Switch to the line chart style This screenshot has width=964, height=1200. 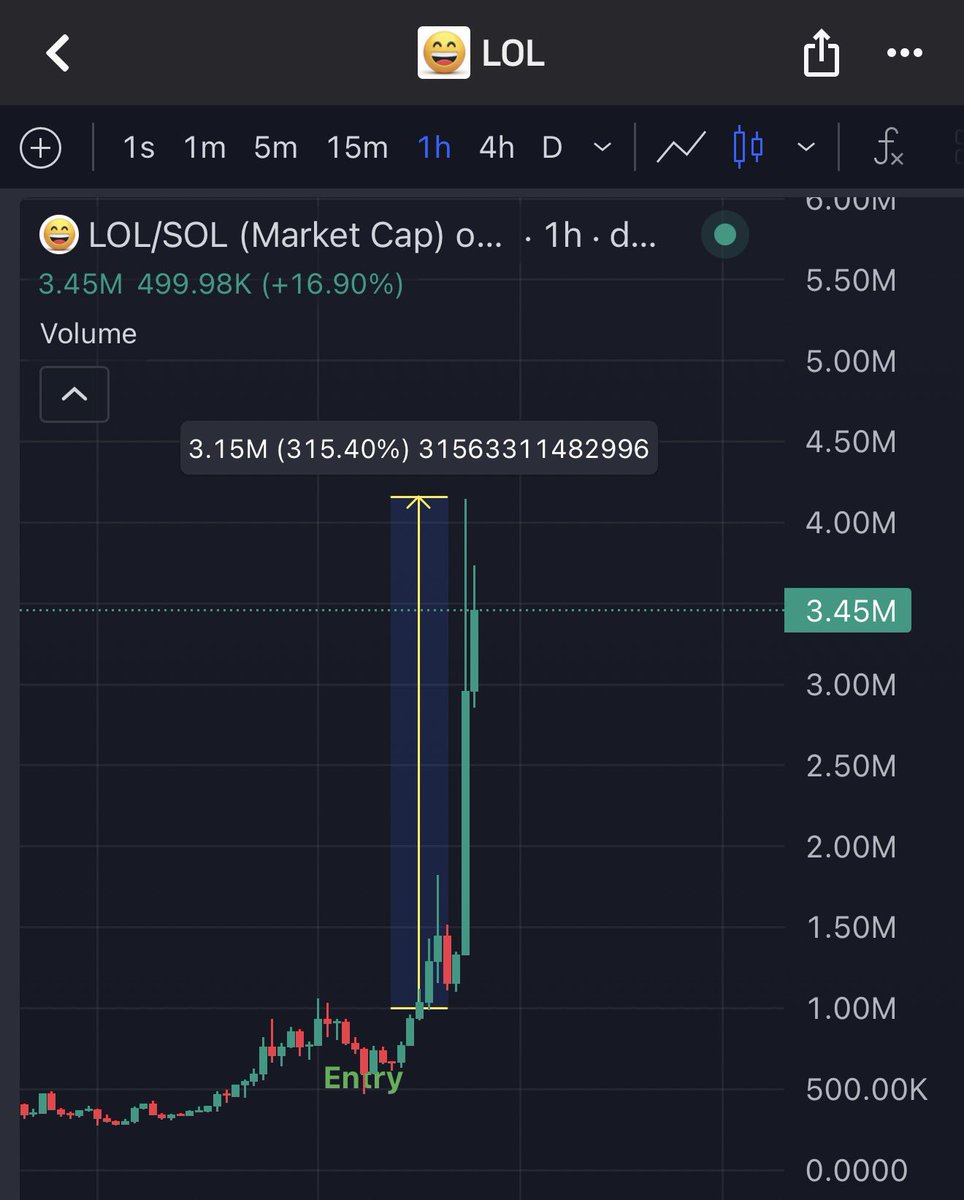coord(681,149)
